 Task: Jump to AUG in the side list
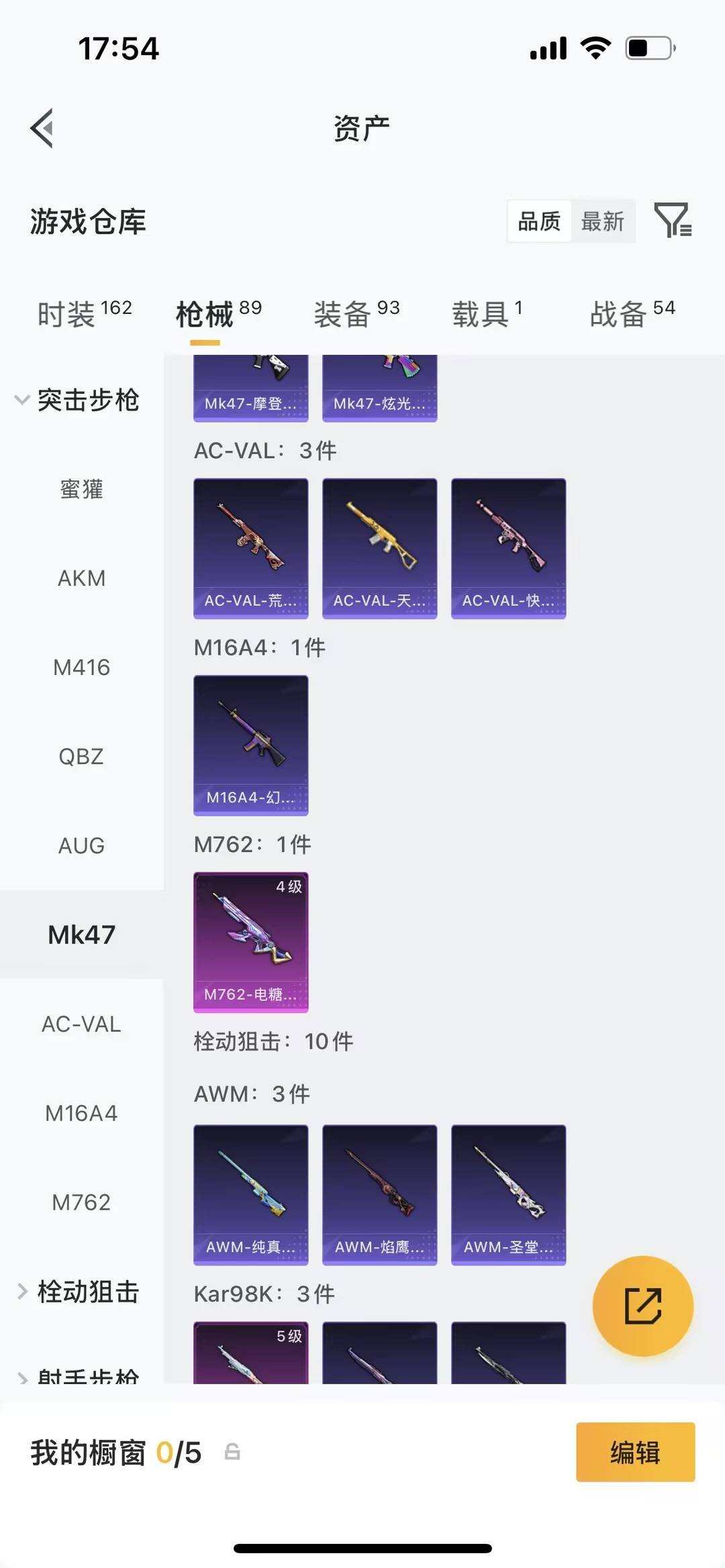click(x=82, y=845)
